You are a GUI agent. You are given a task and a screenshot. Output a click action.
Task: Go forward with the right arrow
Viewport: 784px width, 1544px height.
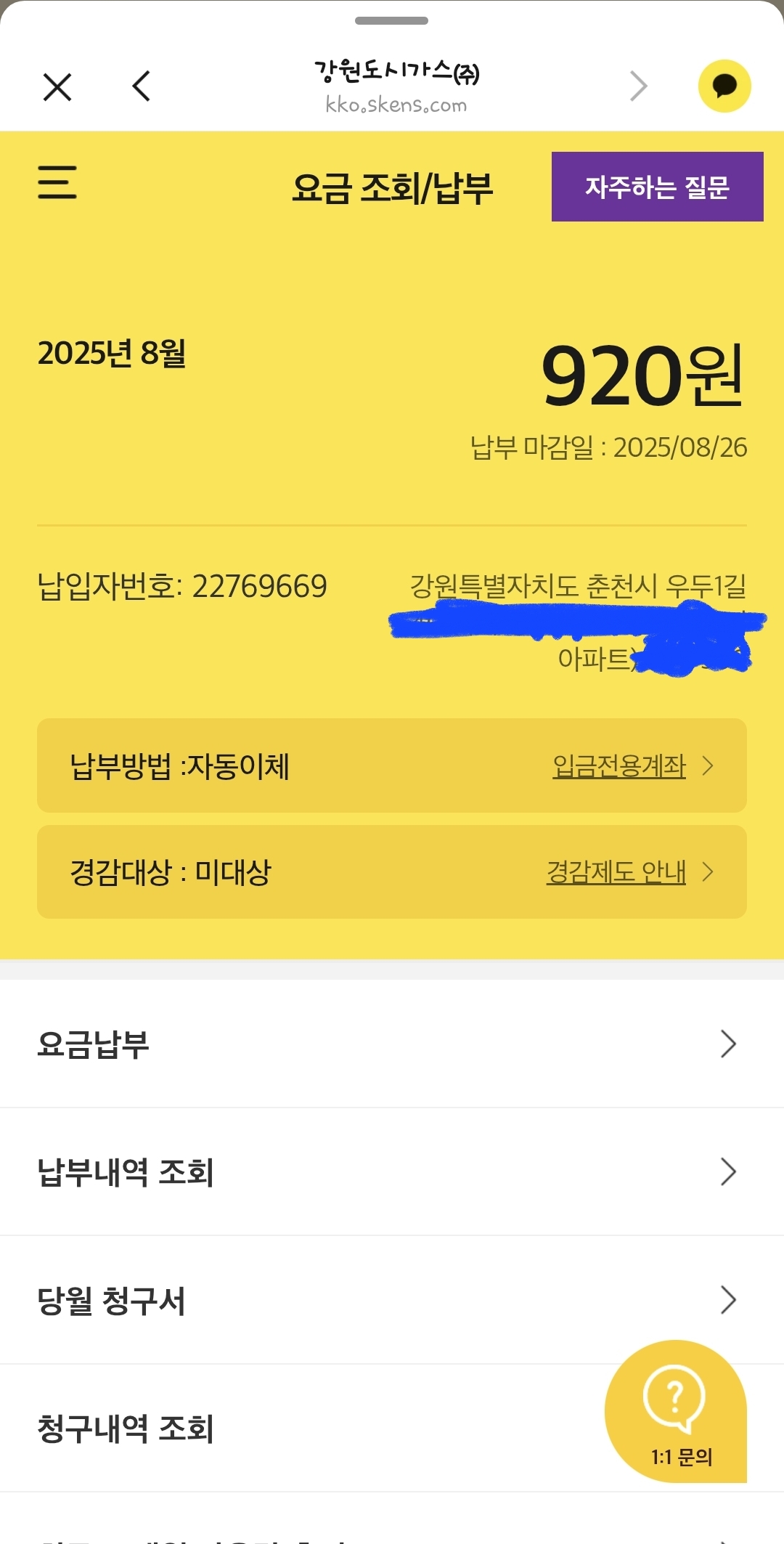coord(639,86)
